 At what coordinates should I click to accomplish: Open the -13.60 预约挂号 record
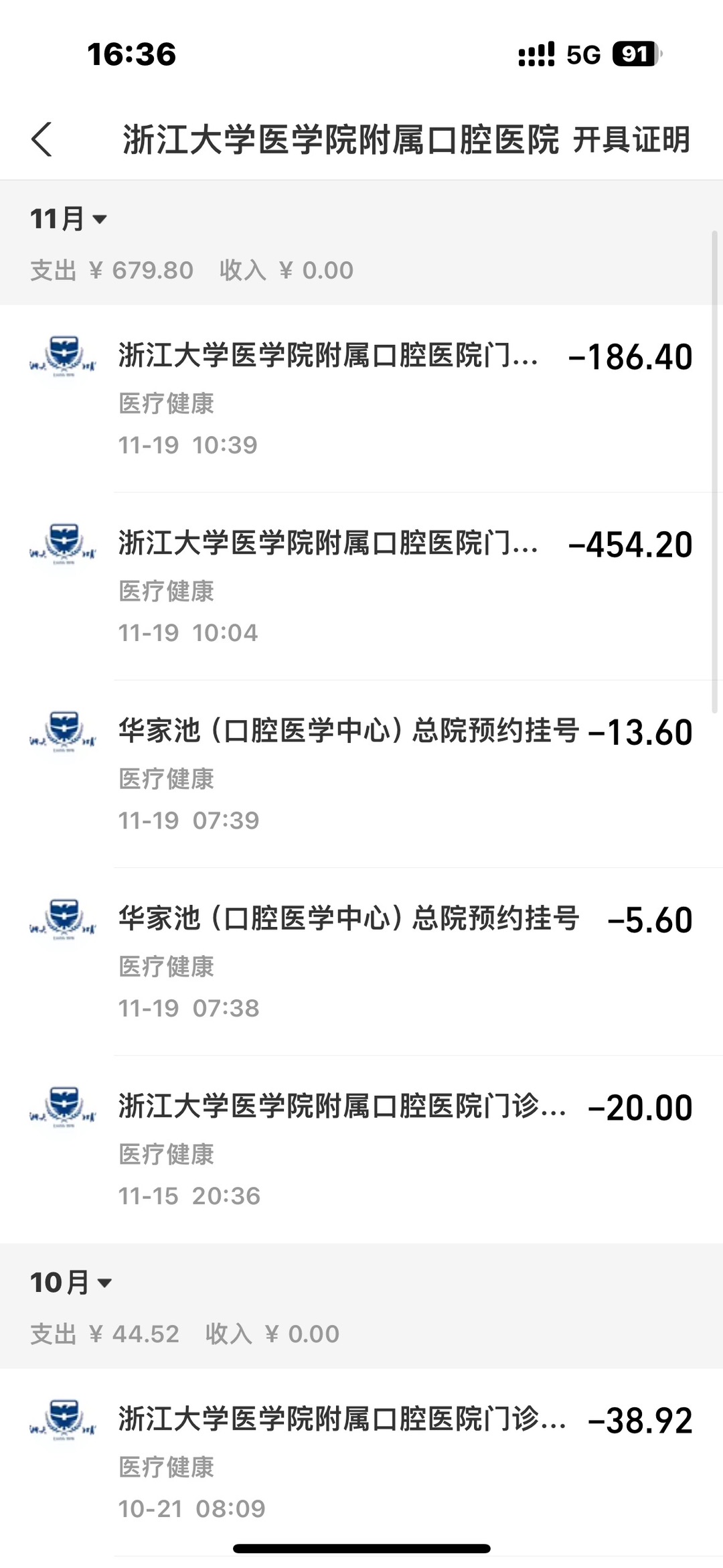[361, 774]
